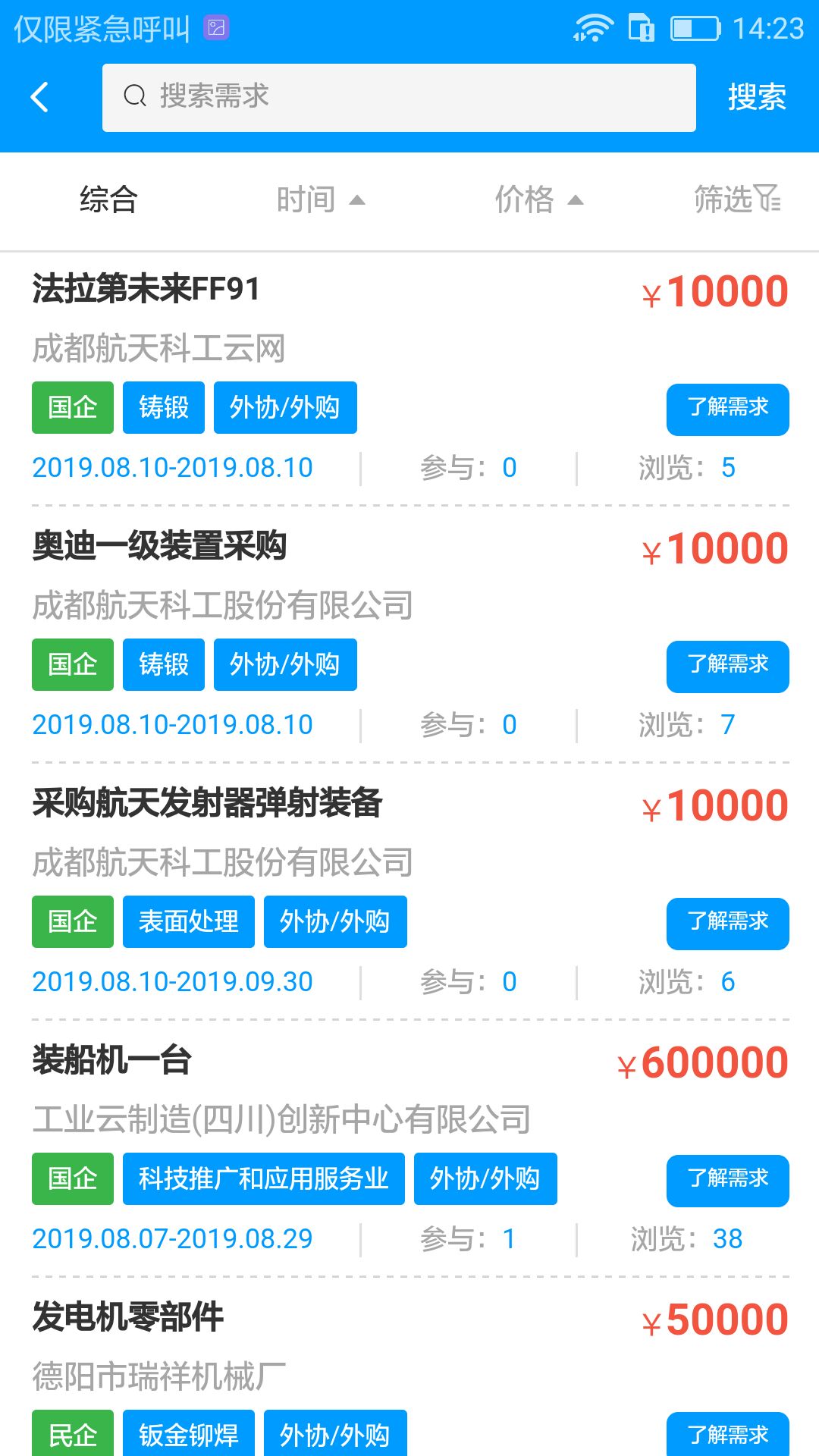Toggle the 民企 tag on 发电机零部件
Viewport: 819px width, 1456px height.
(72, 1432)
